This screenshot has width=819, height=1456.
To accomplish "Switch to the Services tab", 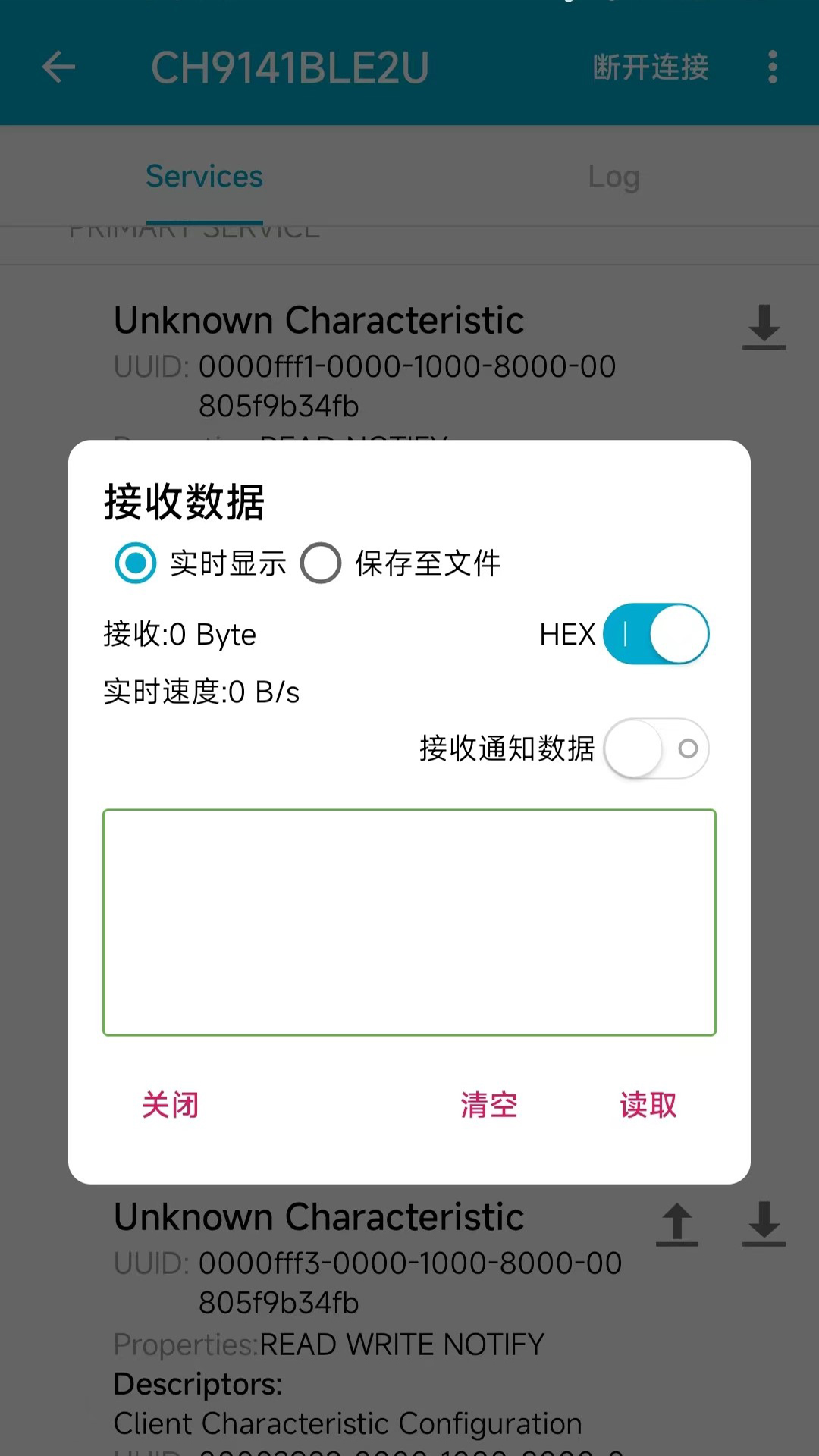I will (203, 176).
